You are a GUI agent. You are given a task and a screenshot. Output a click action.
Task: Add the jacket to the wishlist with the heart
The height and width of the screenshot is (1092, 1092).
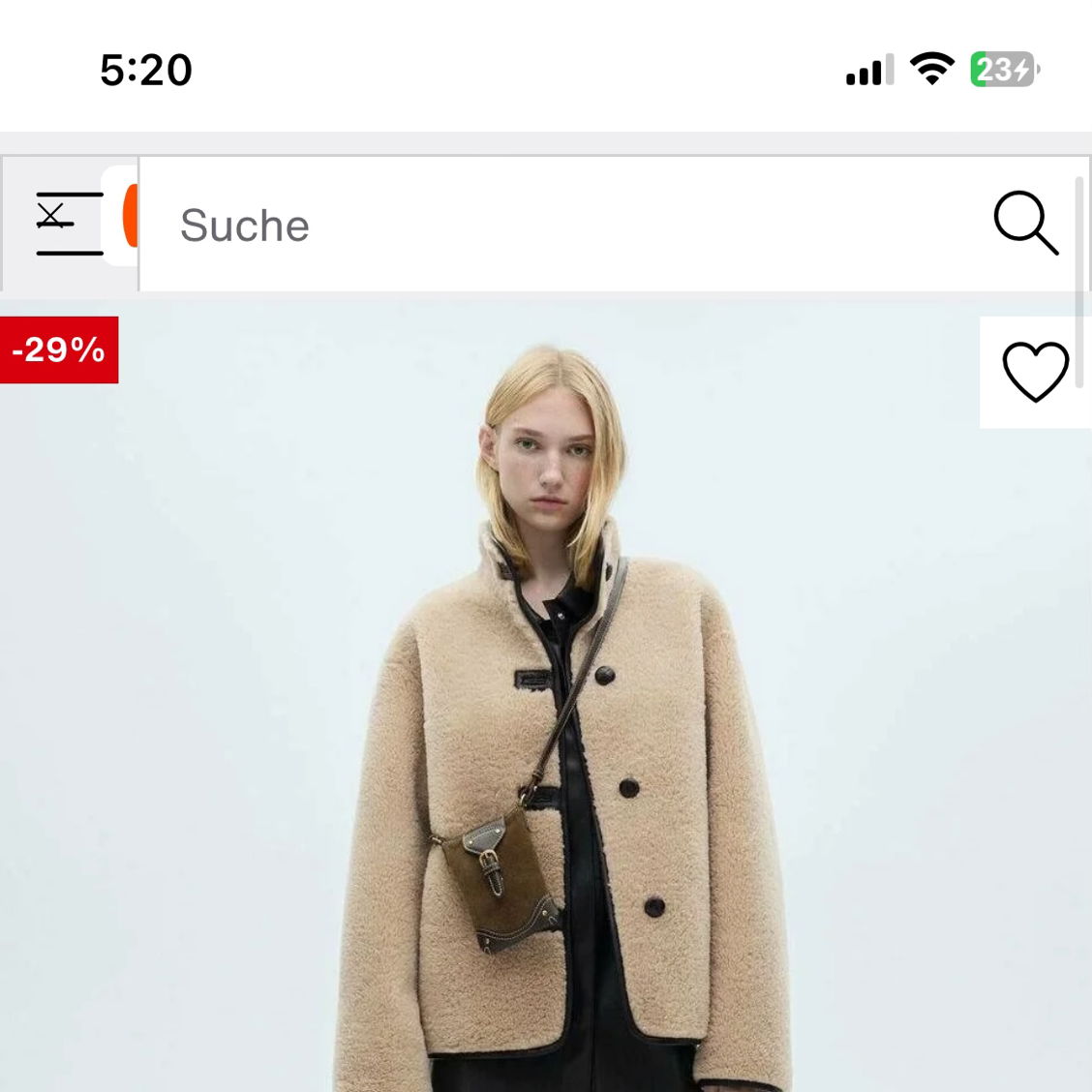(x=1035, y=372)
